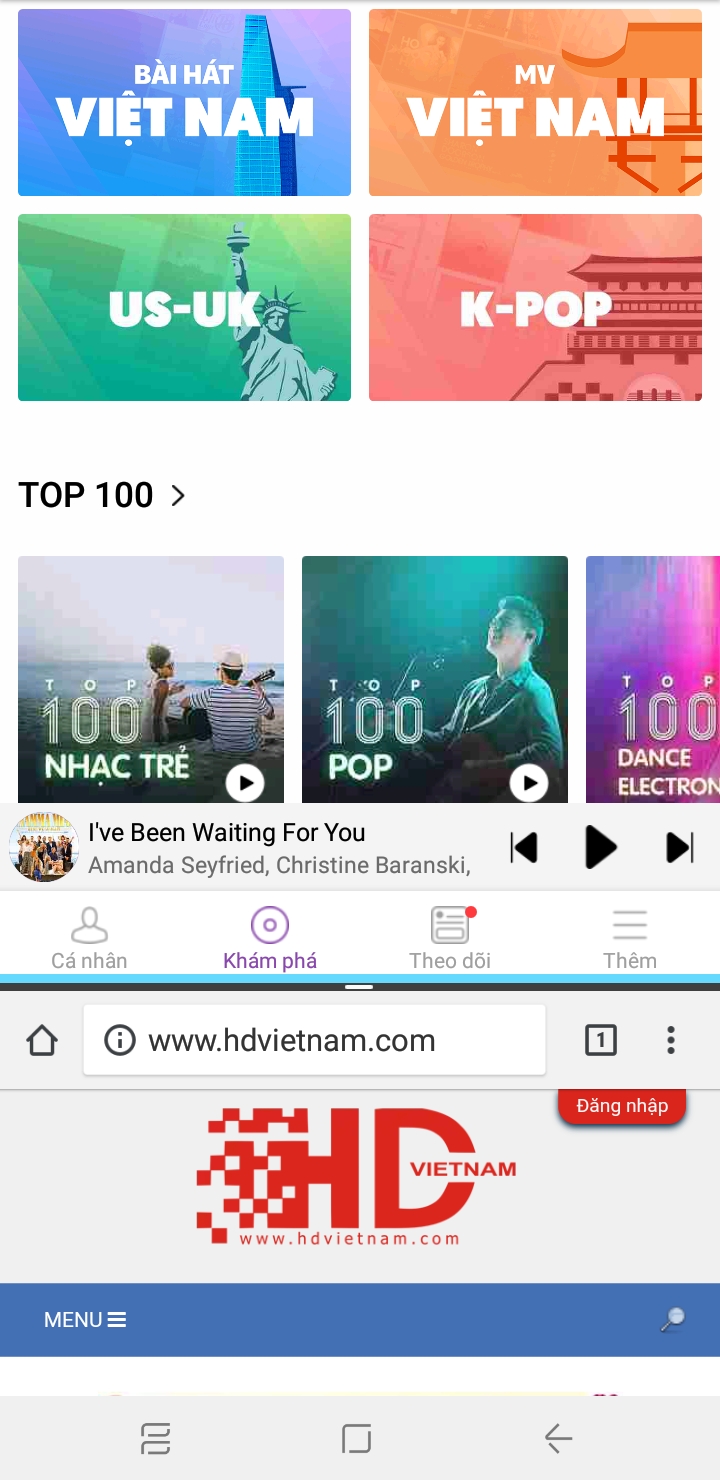Open the K-POP category tile

coord(535,308)
